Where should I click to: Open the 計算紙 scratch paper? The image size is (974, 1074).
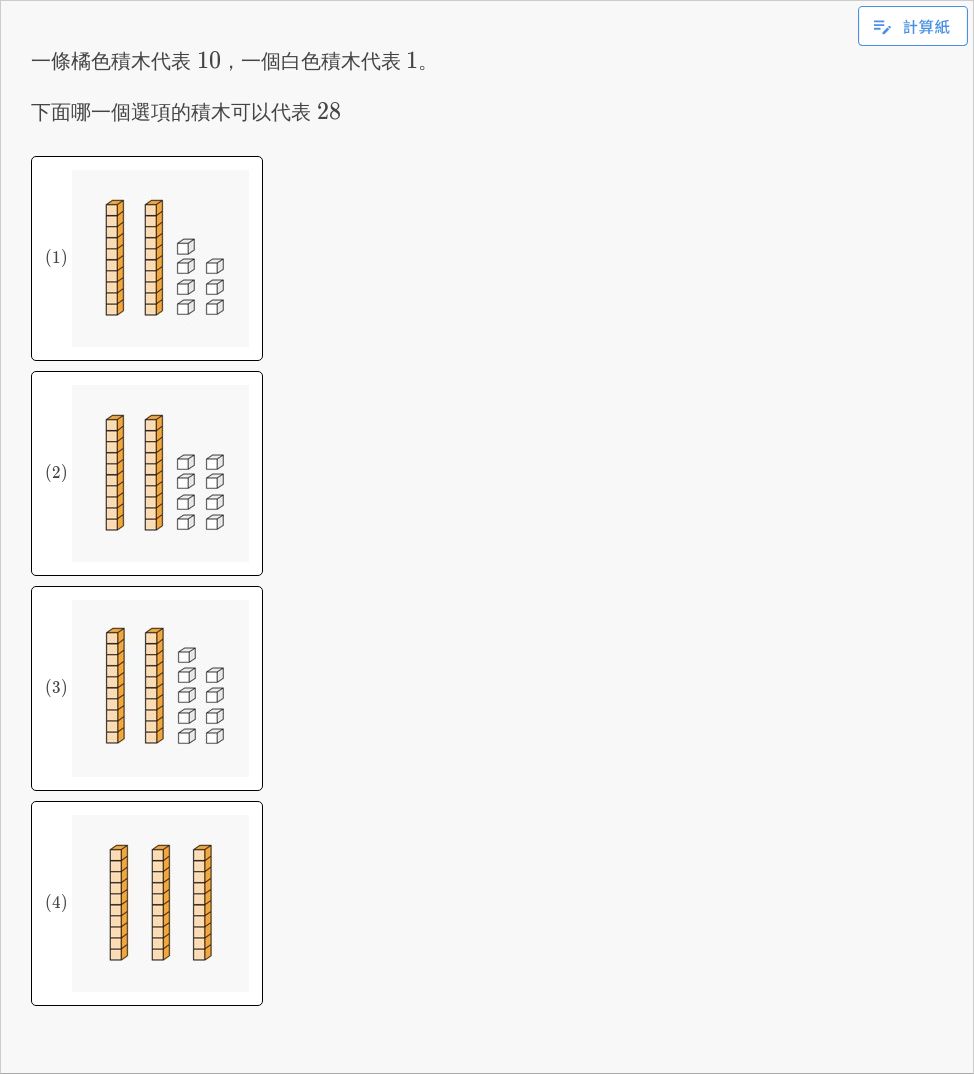click(x=912, y=27)
